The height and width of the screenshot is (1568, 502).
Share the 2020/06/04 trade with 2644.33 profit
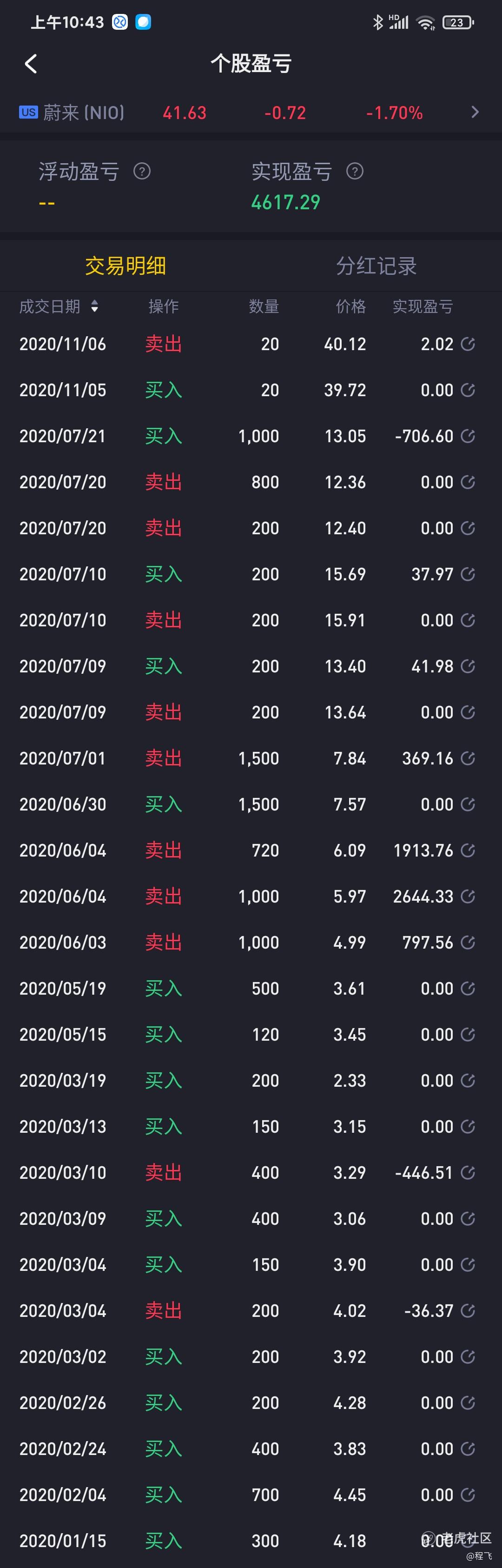point(468,897)
